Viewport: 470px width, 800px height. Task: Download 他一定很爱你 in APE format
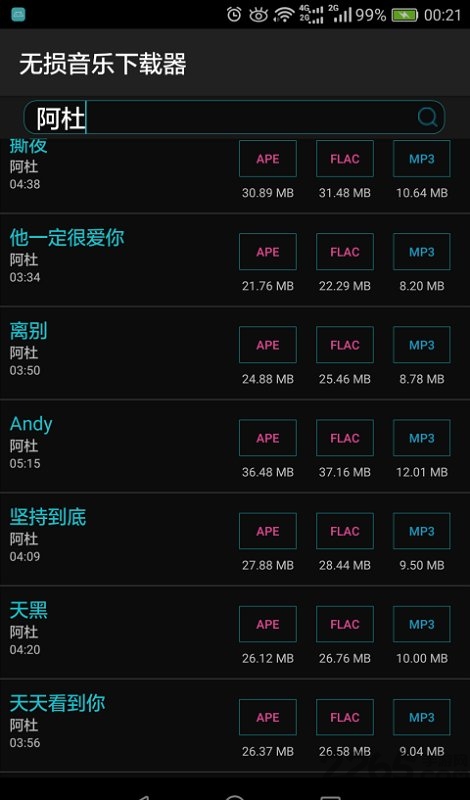[268, 252]
